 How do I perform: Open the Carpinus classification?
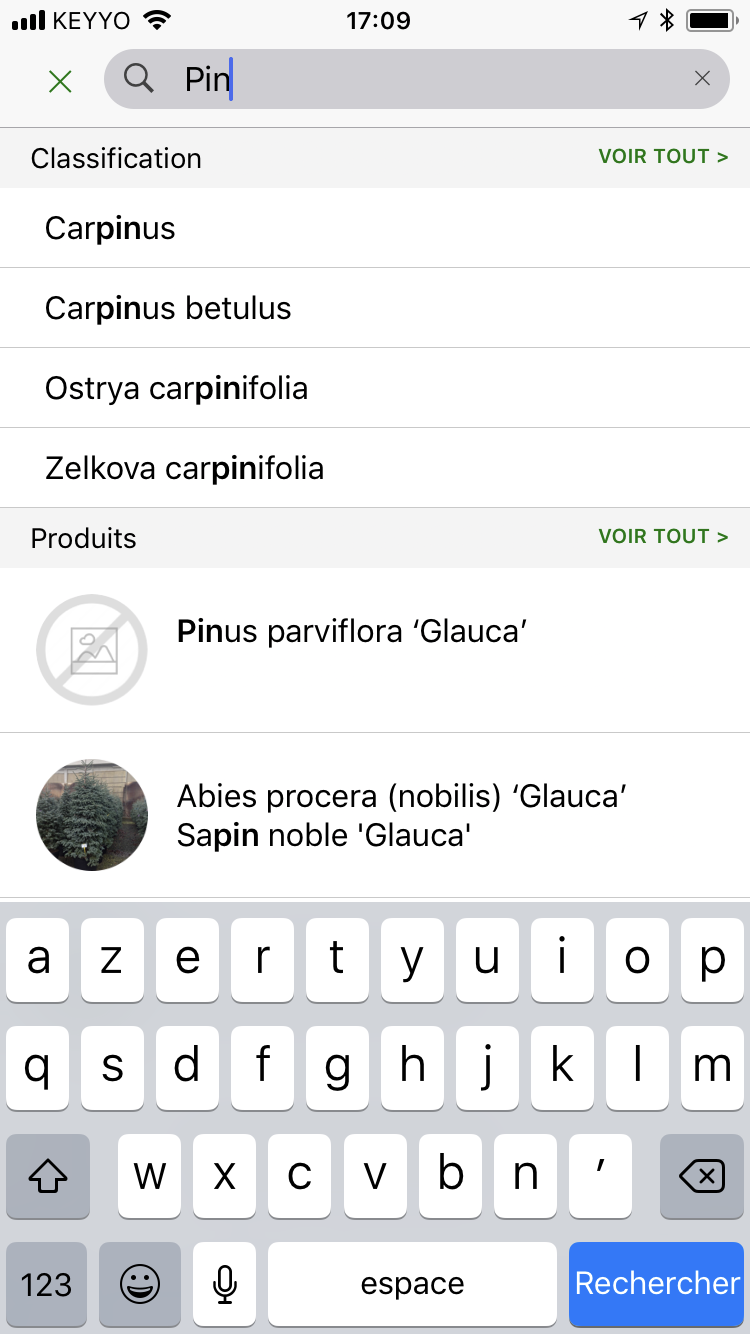click(375, 228)
